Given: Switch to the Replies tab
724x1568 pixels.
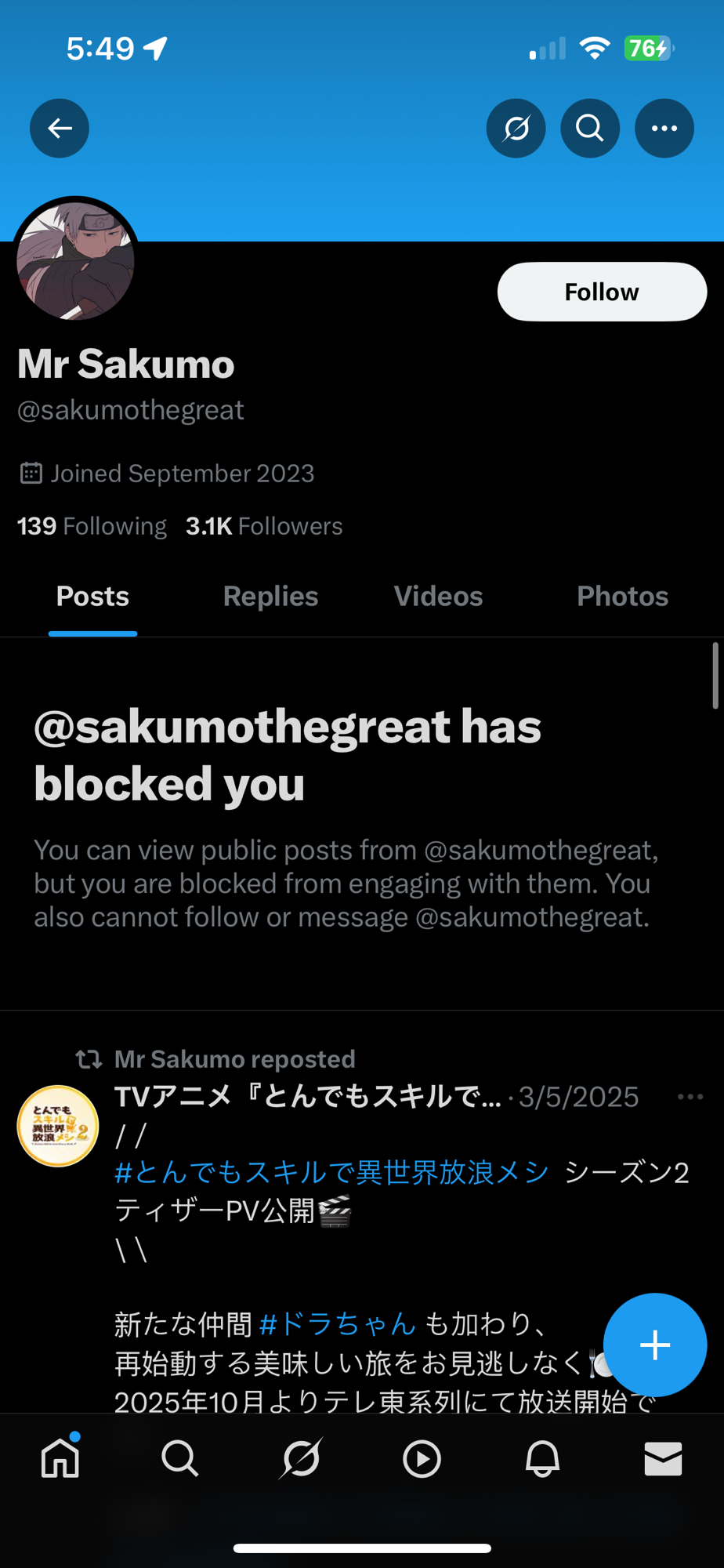Looking at the screenshot, I should [x=270, y=597].
